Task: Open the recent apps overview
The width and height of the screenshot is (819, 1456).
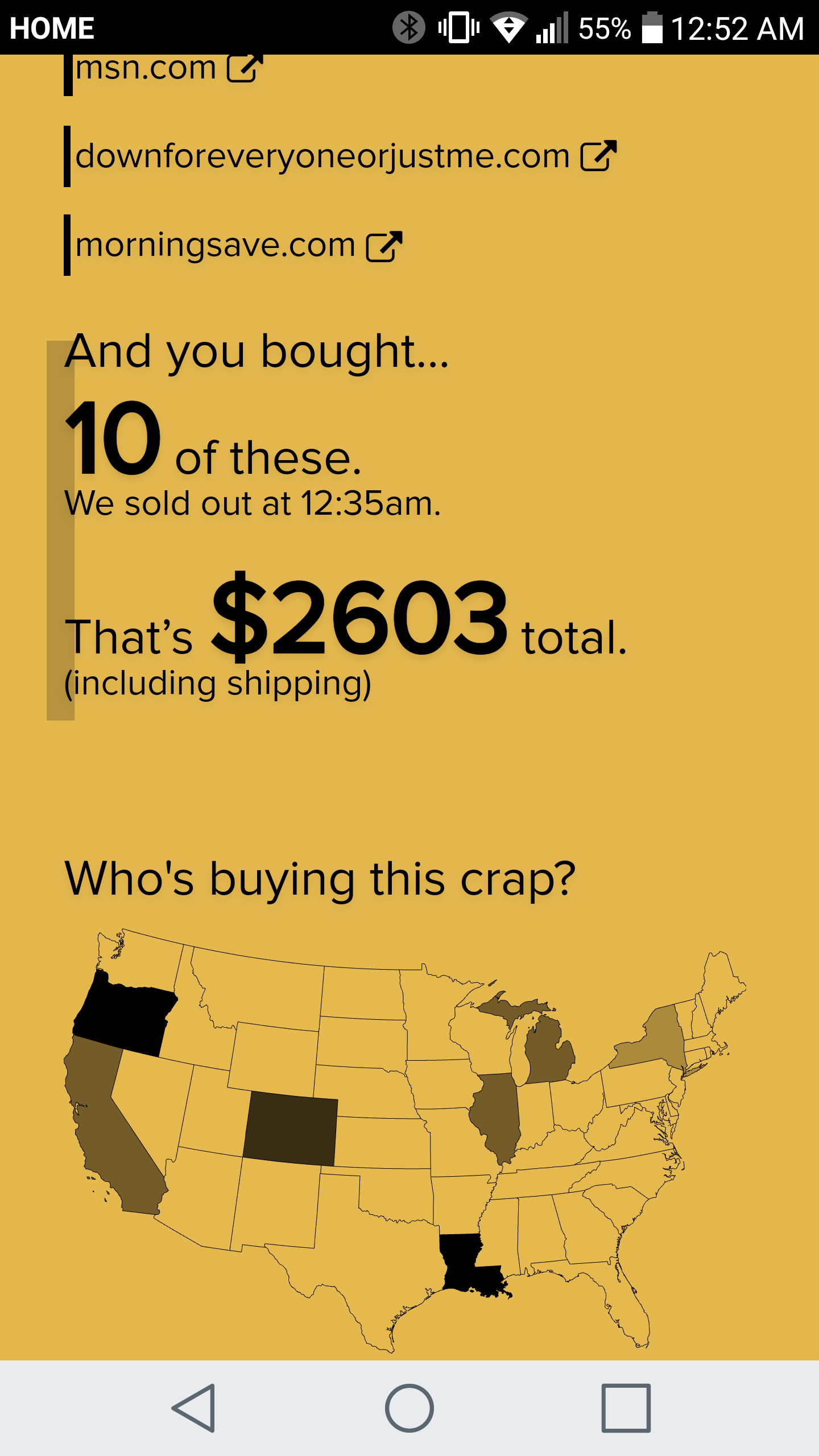Action: coord(626,1408)
